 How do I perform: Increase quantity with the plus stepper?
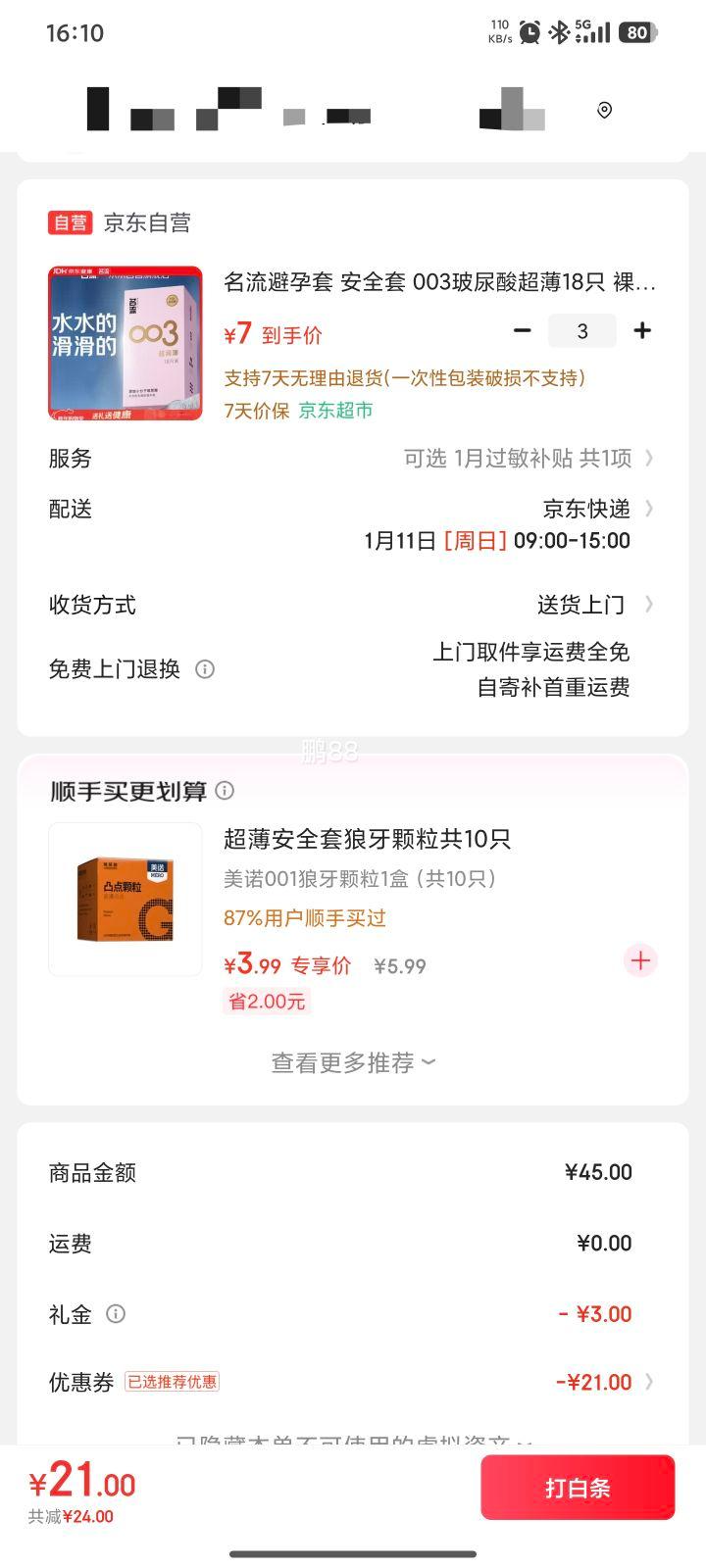[642, 331]
